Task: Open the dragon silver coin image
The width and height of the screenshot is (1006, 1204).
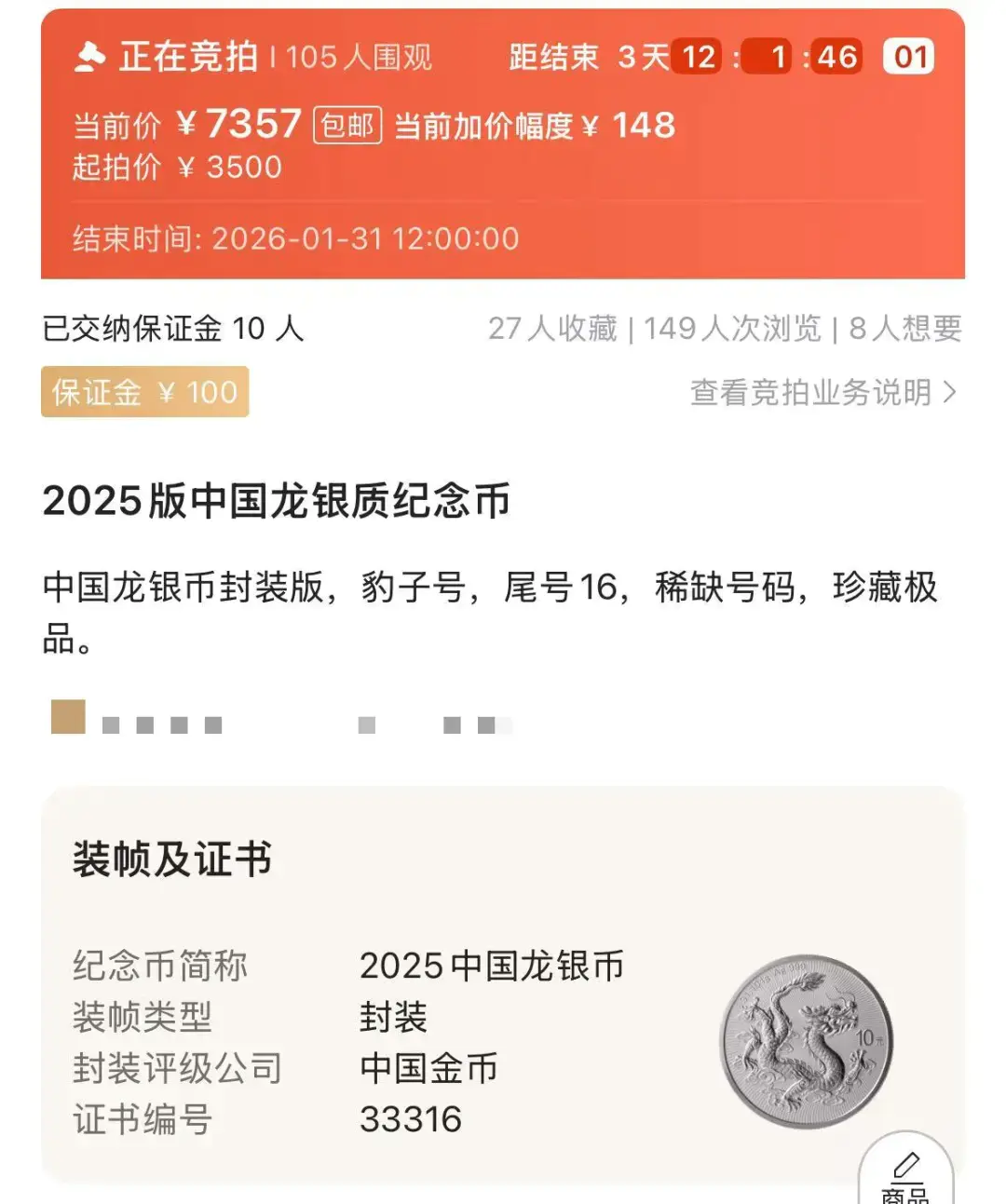Action: click(806, 1042)
